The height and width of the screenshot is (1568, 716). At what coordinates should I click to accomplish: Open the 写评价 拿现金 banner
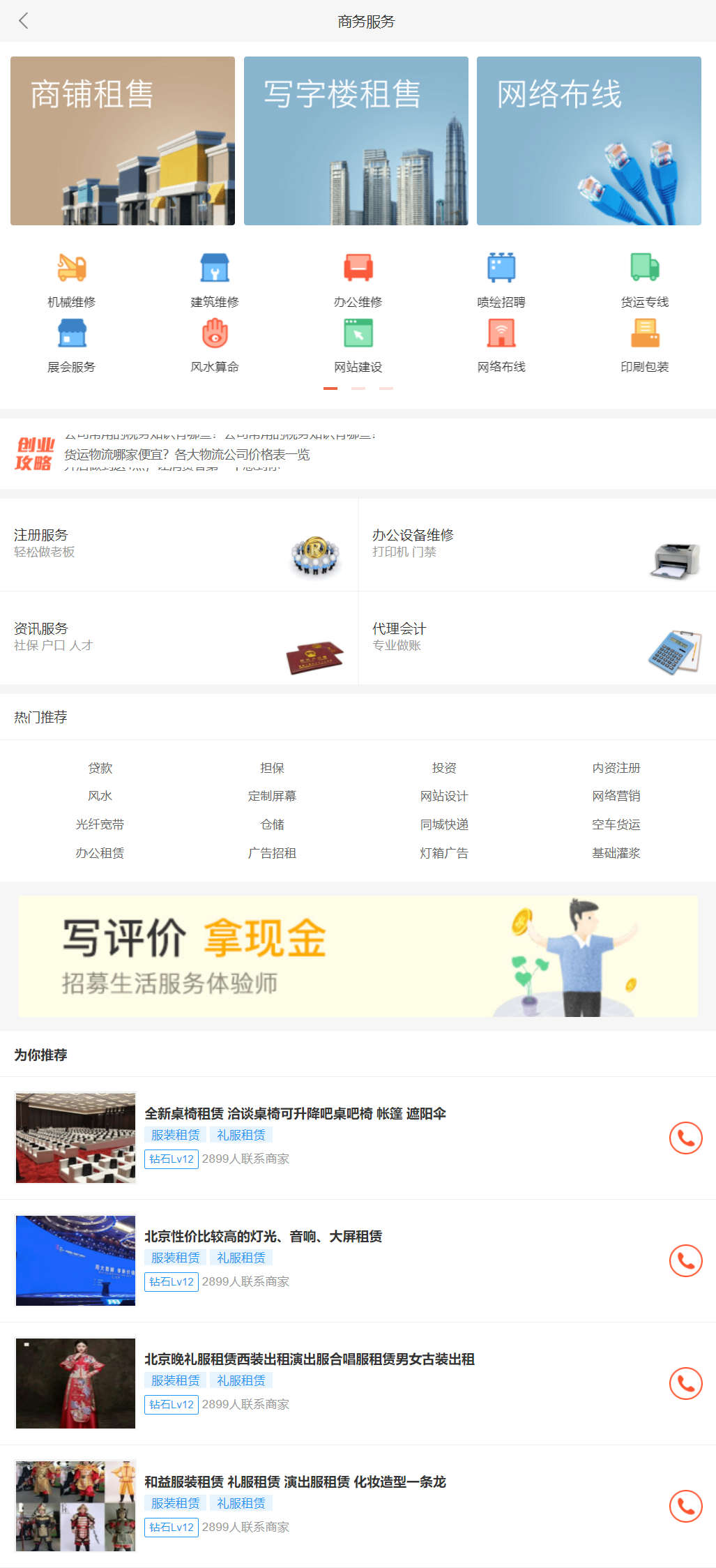coord(358,956)
